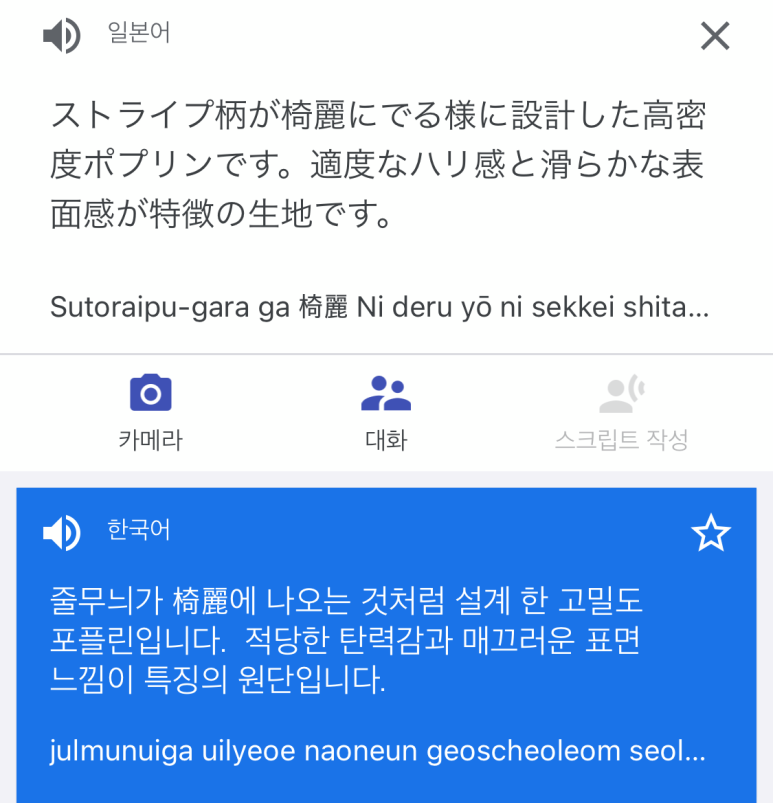Screen dimensions: 773x803
Task: Listen to the Korean translation audio
Action: tap(61, 533)
